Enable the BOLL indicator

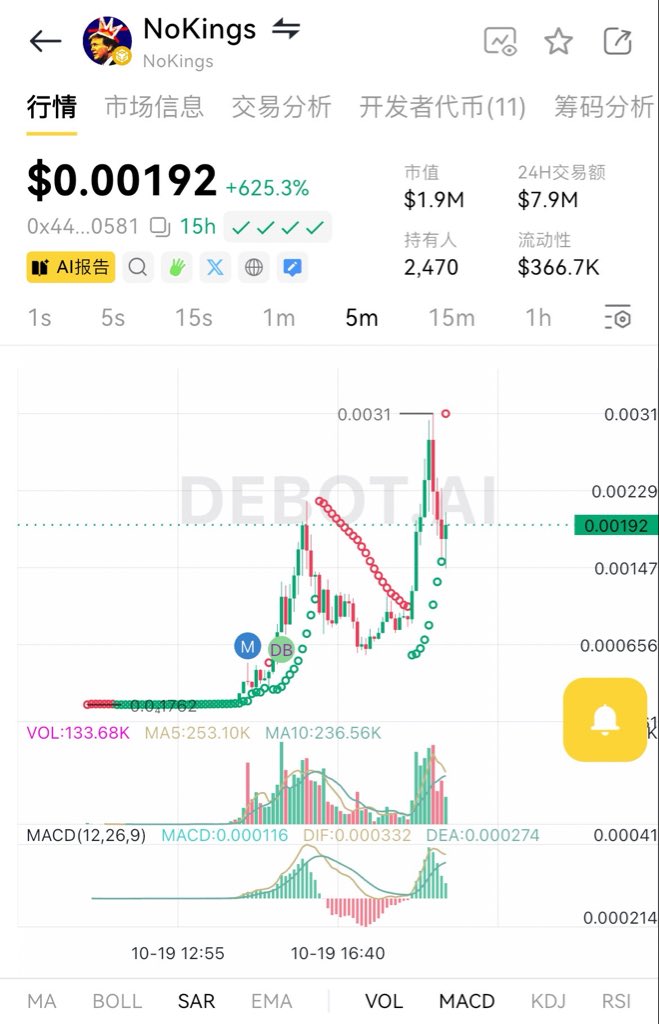[117, 1001]
